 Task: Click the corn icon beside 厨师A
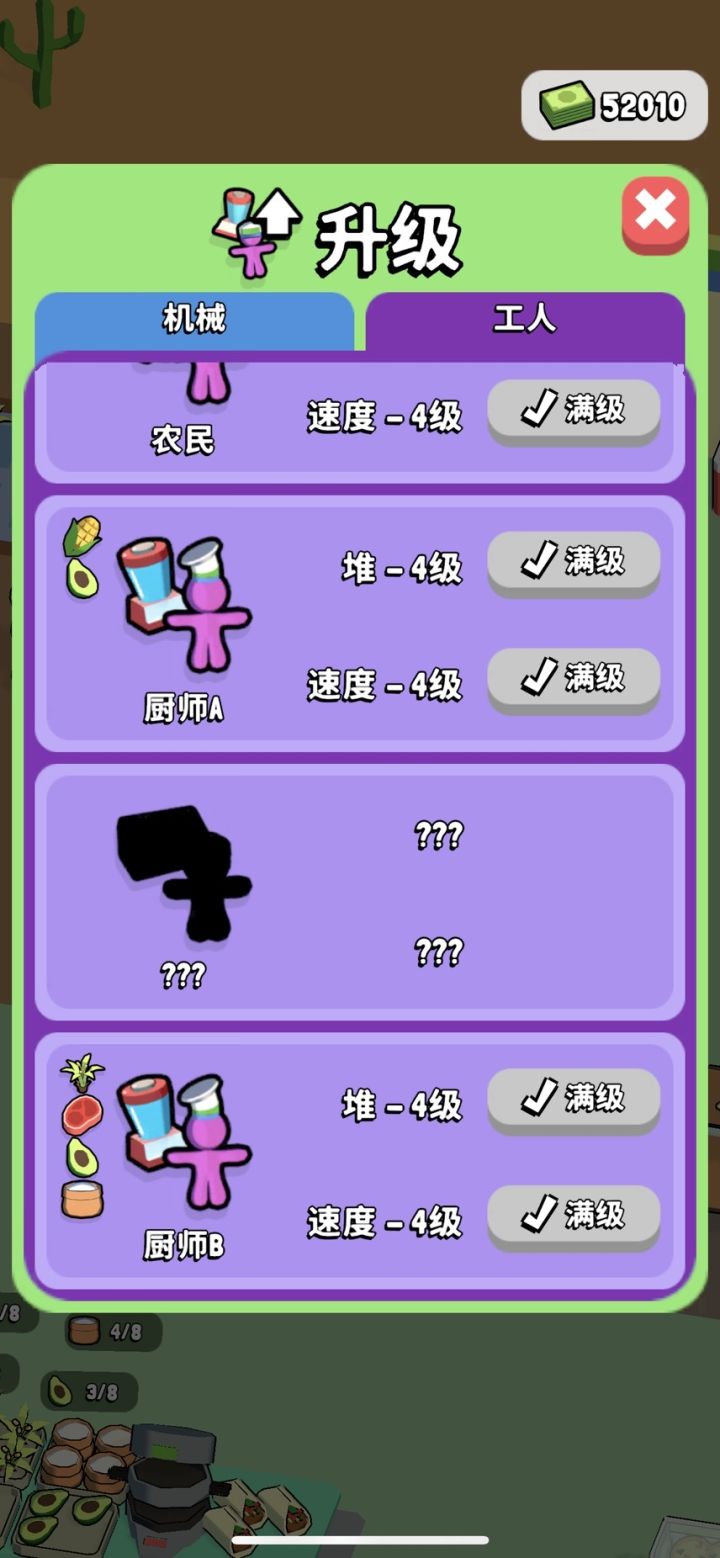[x=83, y=536]
